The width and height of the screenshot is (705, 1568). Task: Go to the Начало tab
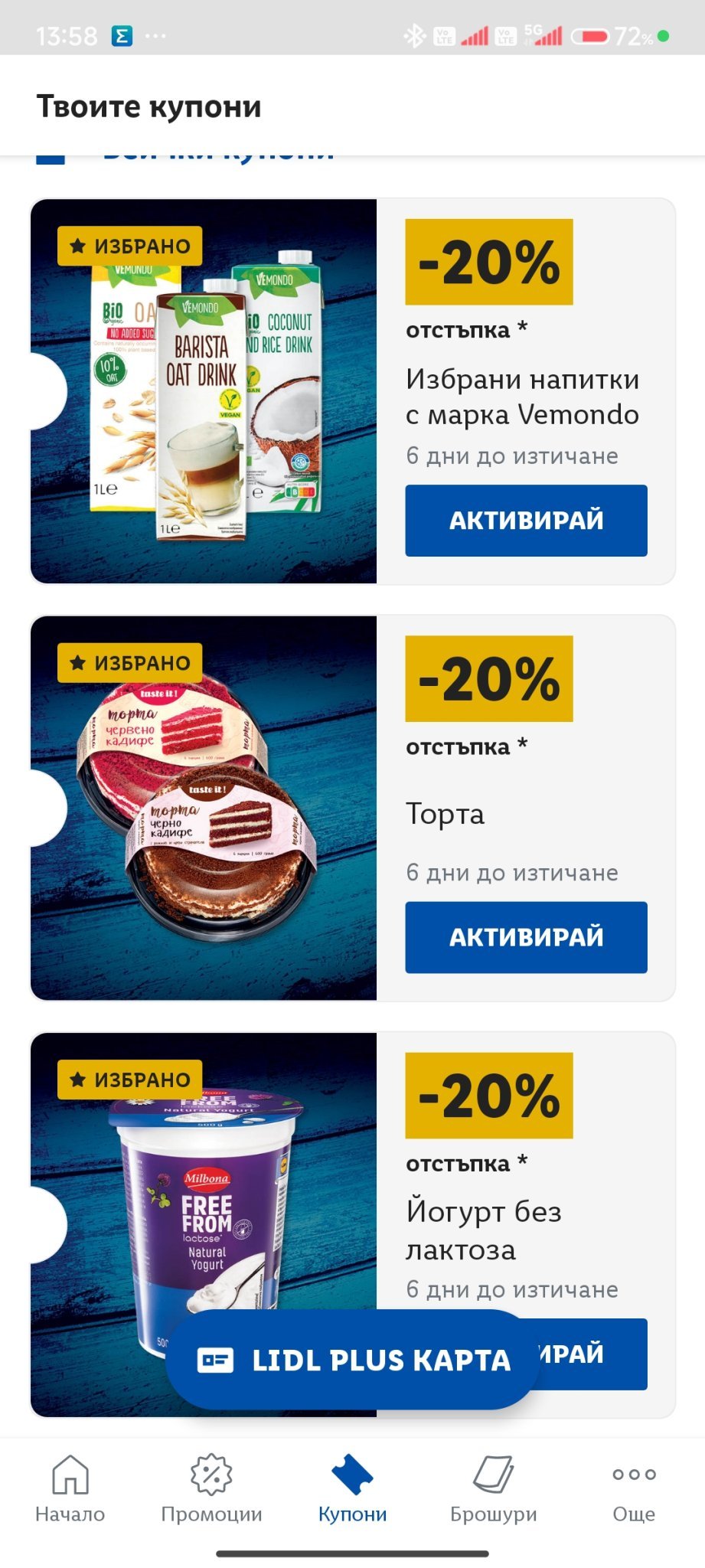coord(70,1488)
